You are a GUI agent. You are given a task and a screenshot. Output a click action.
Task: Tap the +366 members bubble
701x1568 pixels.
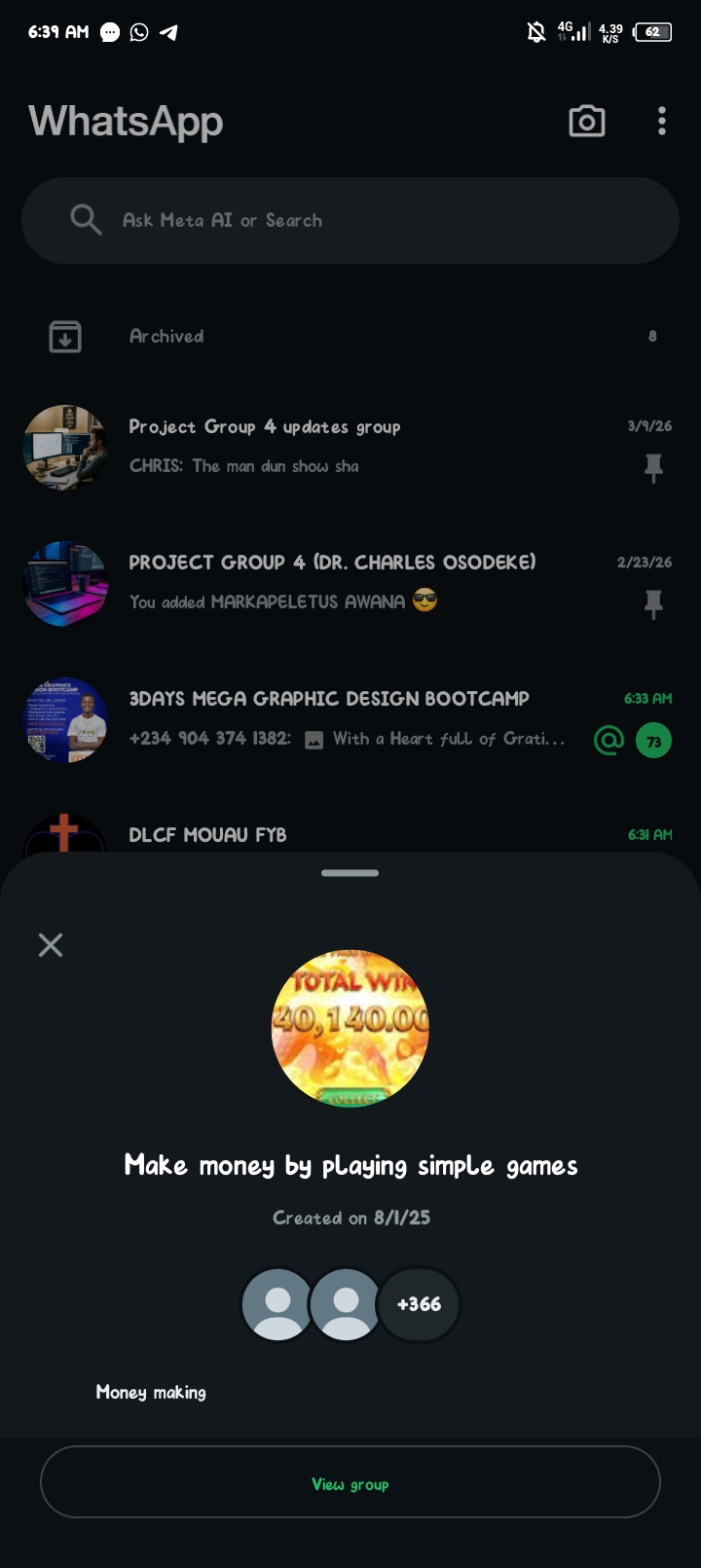point(419,1304)
